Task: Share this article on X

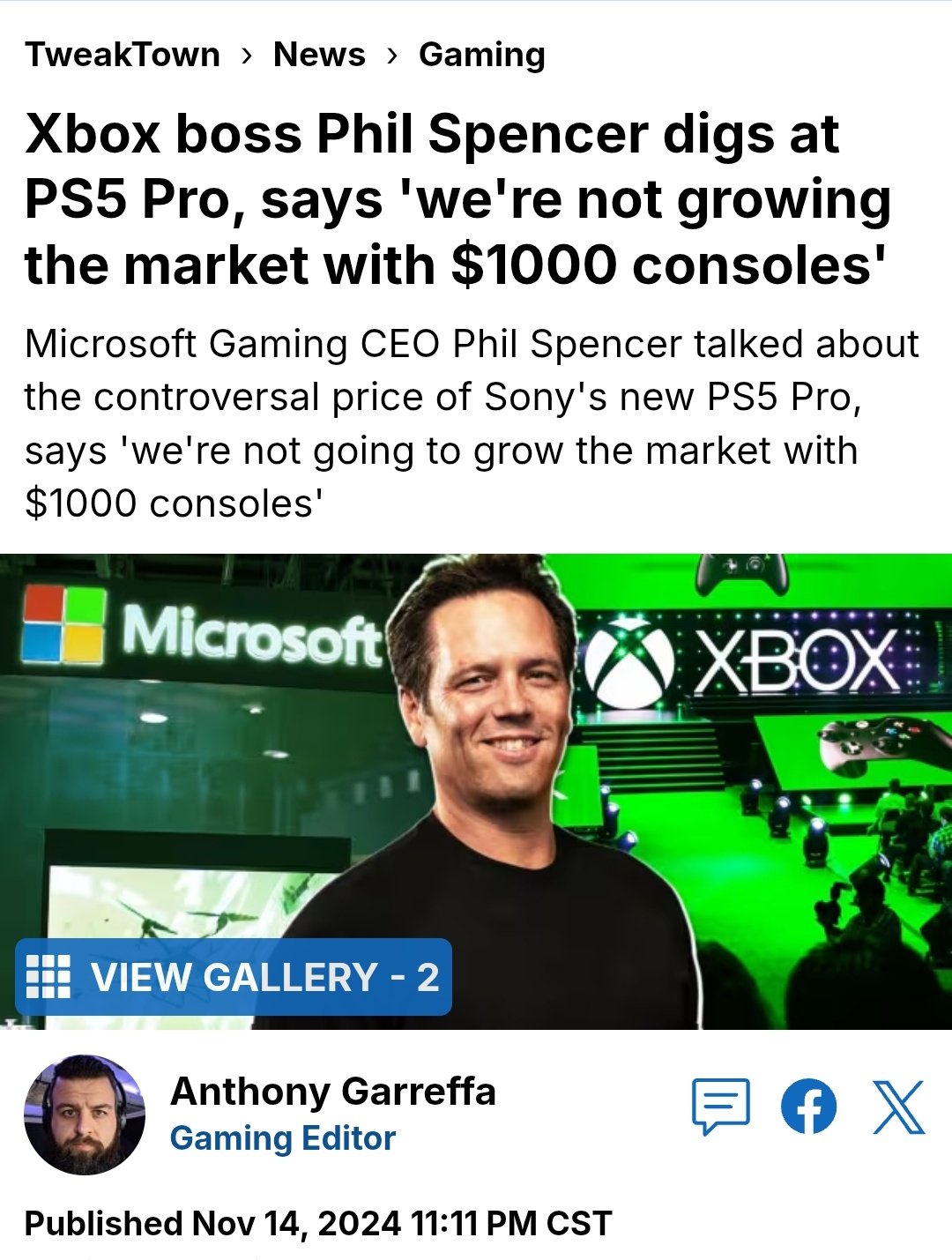Action: (898, 1106)
